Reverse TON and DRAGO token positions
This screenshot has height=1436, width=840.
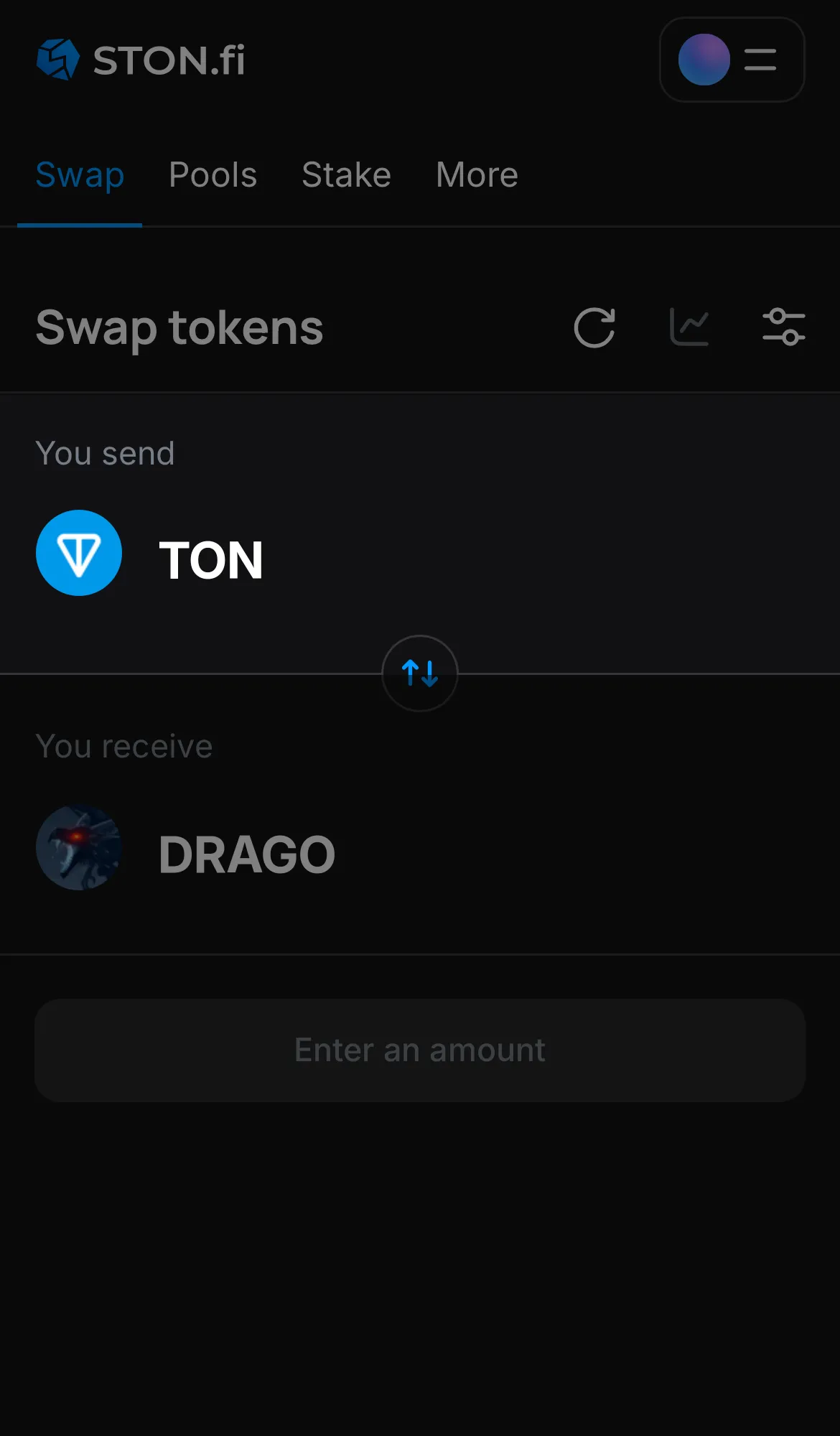click(x=420, y=674)
